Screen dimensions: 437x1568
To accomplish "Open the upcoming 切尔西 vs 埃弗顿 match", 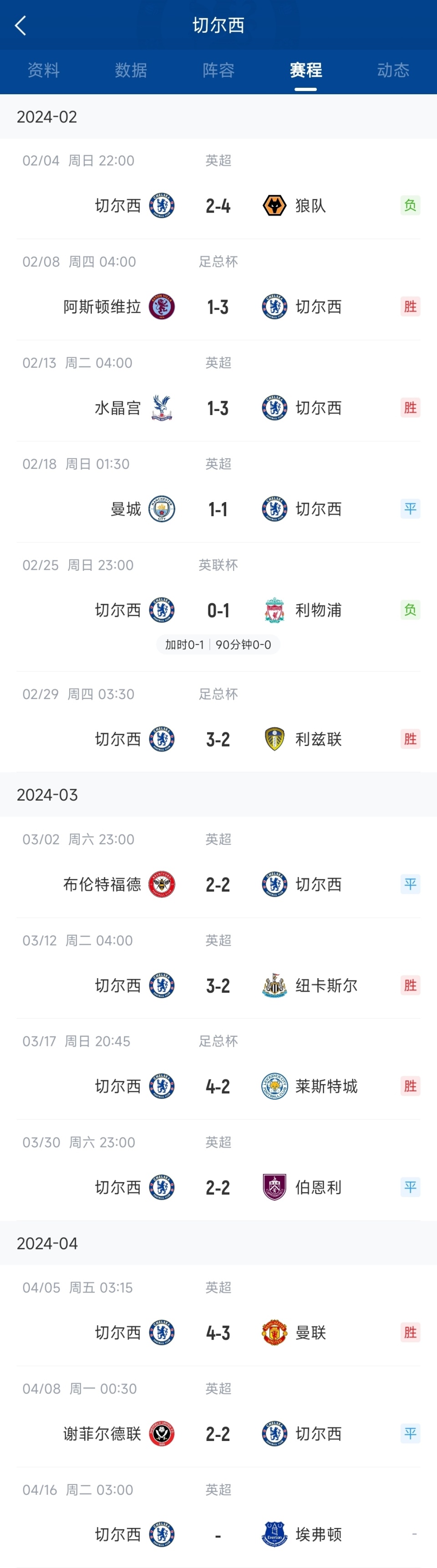I will tap(218, 1534).
